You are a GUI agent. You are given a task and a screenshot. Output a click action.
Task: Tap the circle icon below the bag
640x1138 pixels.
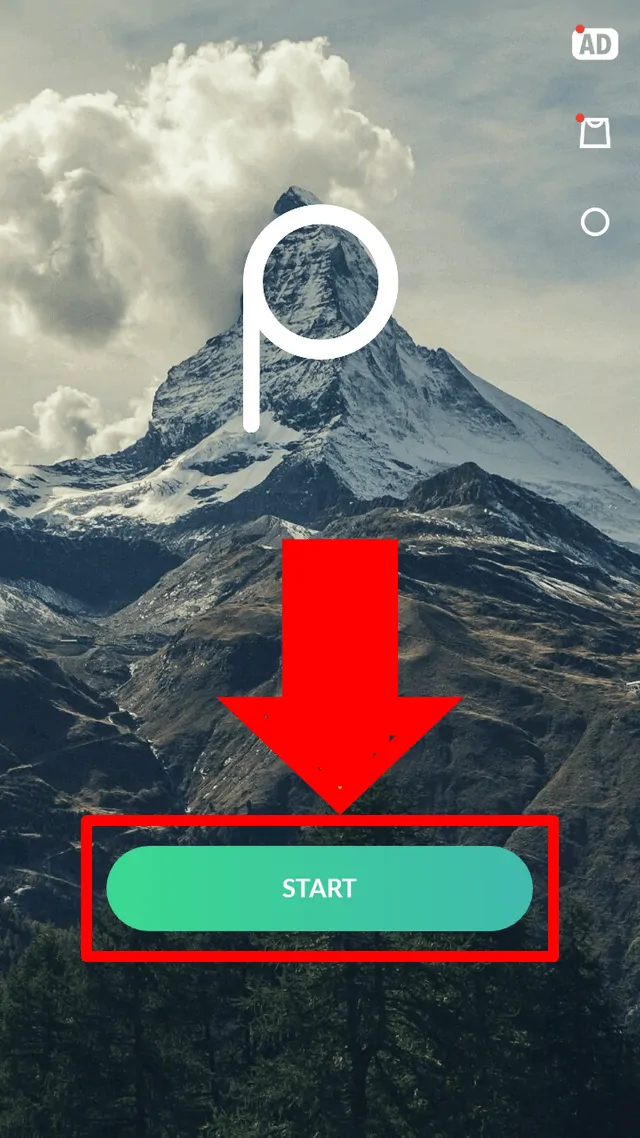[x=595, y=222]
